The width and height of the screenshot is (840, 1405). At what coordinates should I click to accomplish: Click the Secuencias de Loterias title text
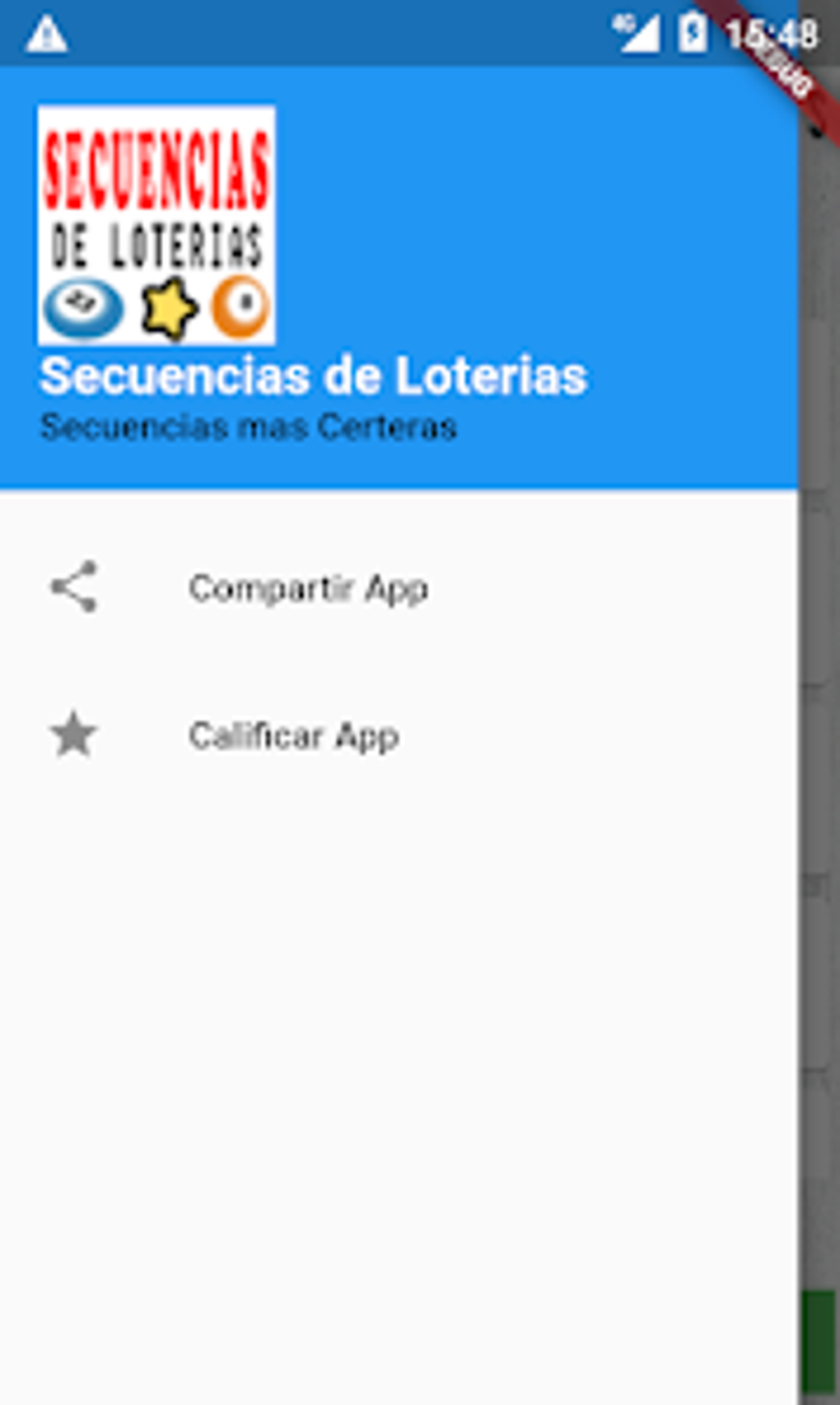[313, 376]
